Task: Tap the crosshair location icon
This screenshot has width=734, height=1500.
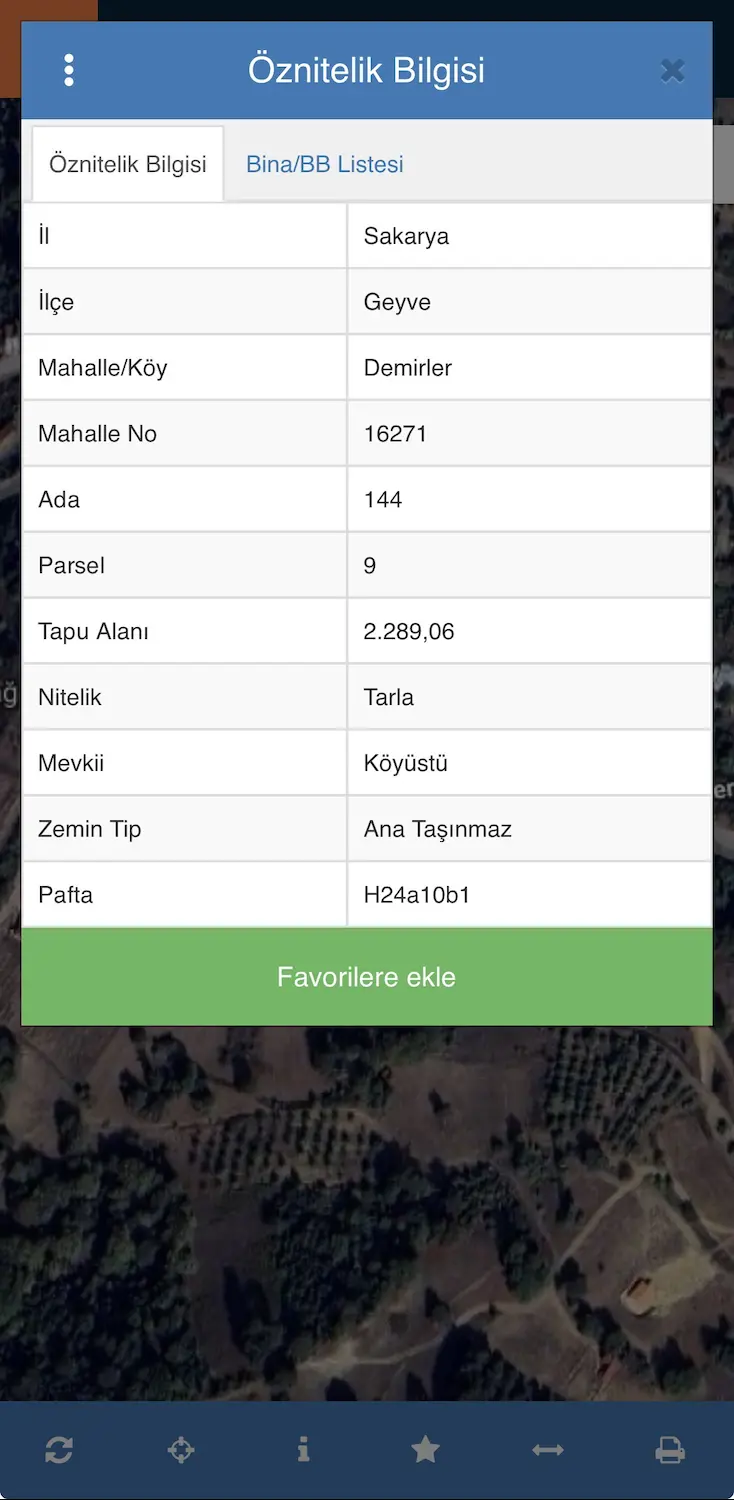Action: 181,1449
